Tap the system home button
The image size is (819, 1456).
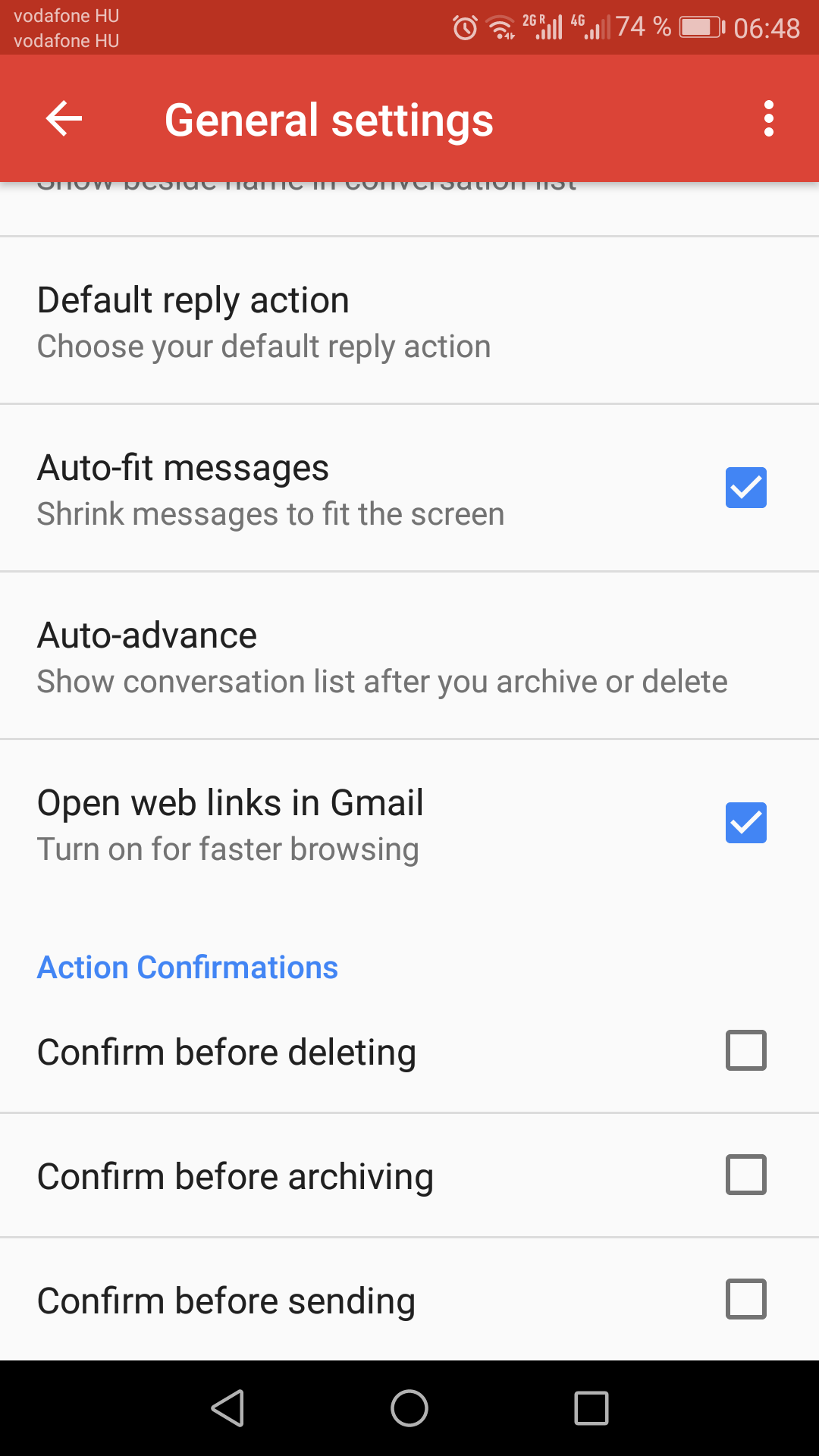[409, 1408]
